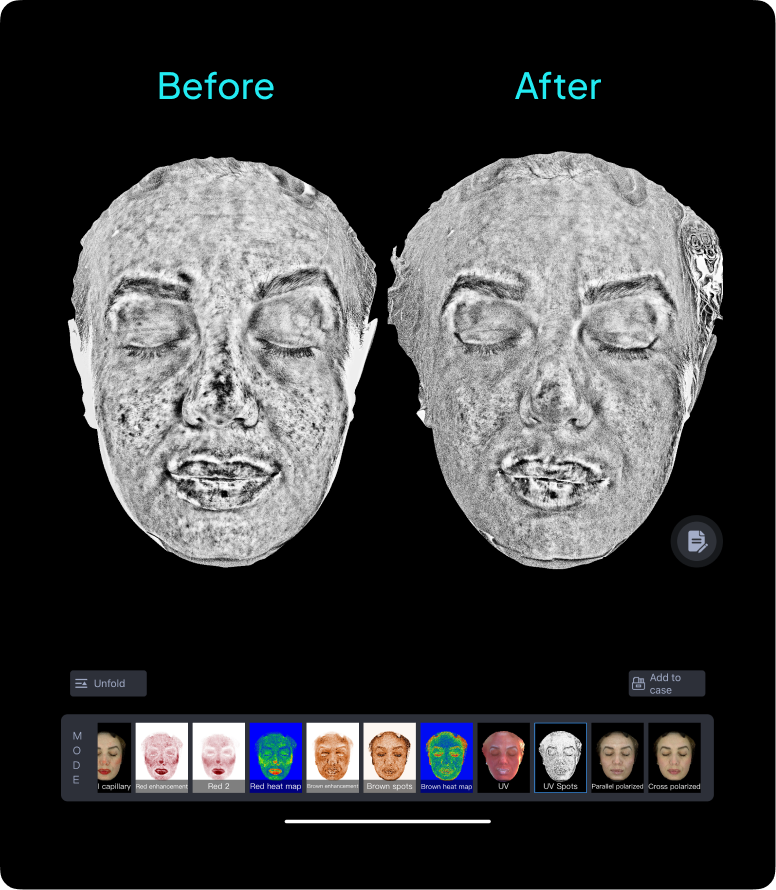This screenshot has height=890, width=776.
Task: Choose the Red 2 mode
Action: [x=219, y=757]
